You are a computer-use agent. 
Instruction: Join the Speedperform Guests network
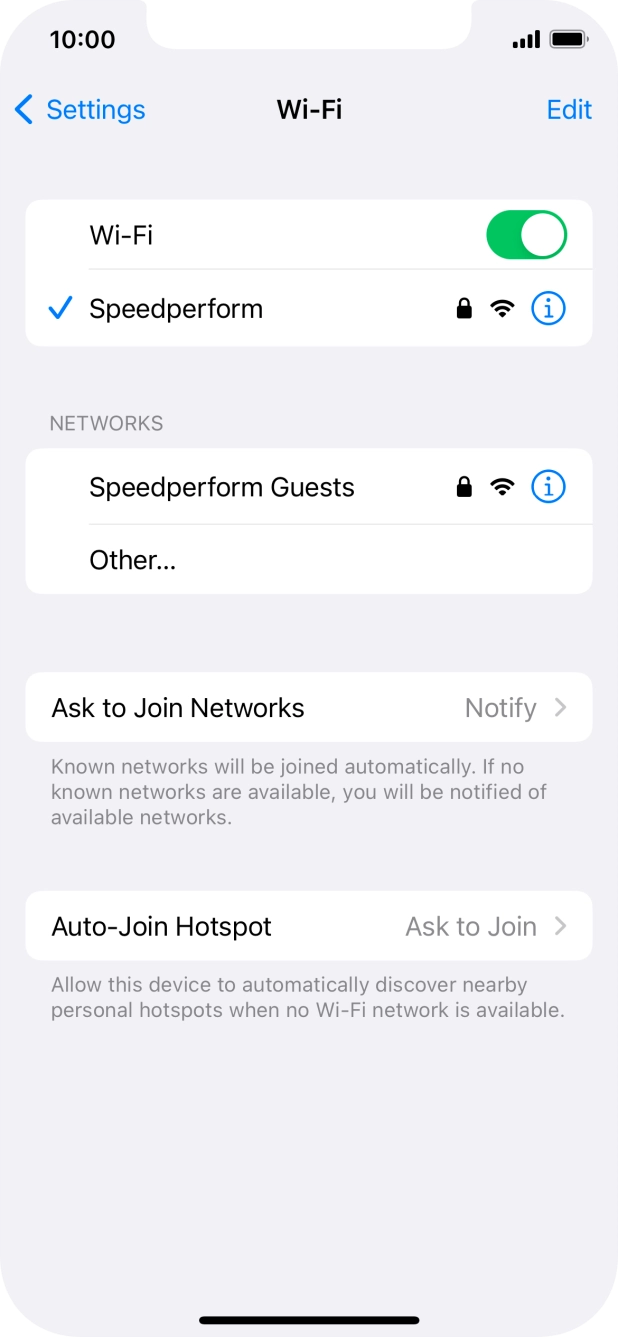click(x=309, y=487)
